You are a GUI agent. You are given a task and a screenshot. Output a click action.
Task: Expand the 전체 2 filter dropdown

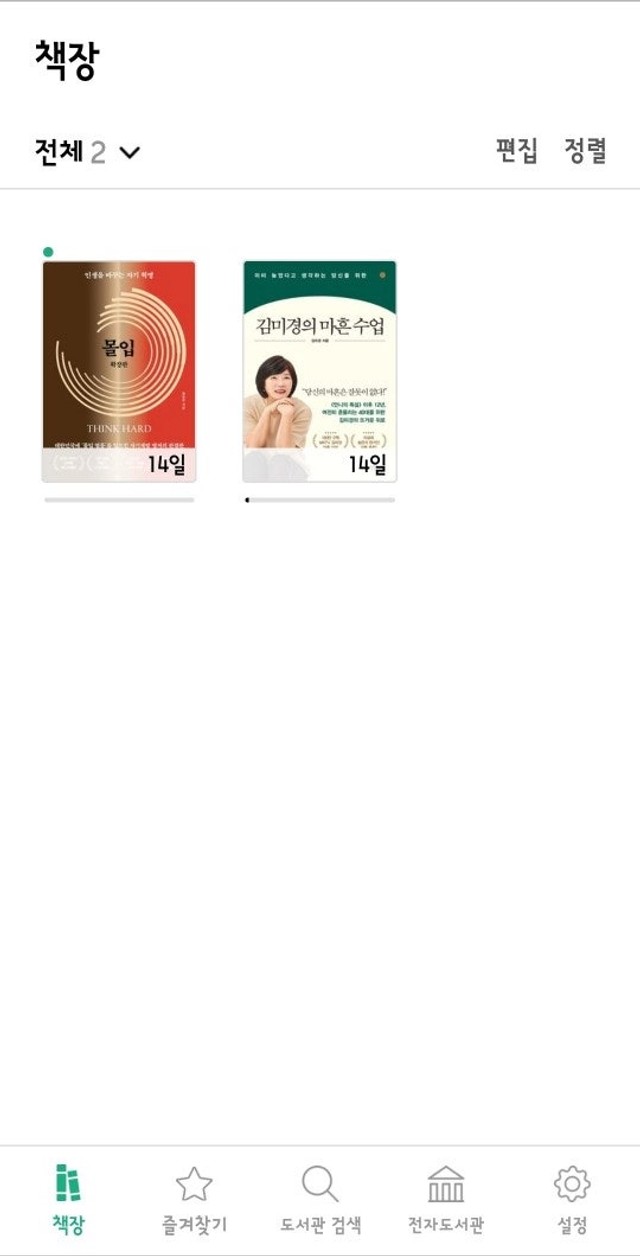[x=88, y=152]
